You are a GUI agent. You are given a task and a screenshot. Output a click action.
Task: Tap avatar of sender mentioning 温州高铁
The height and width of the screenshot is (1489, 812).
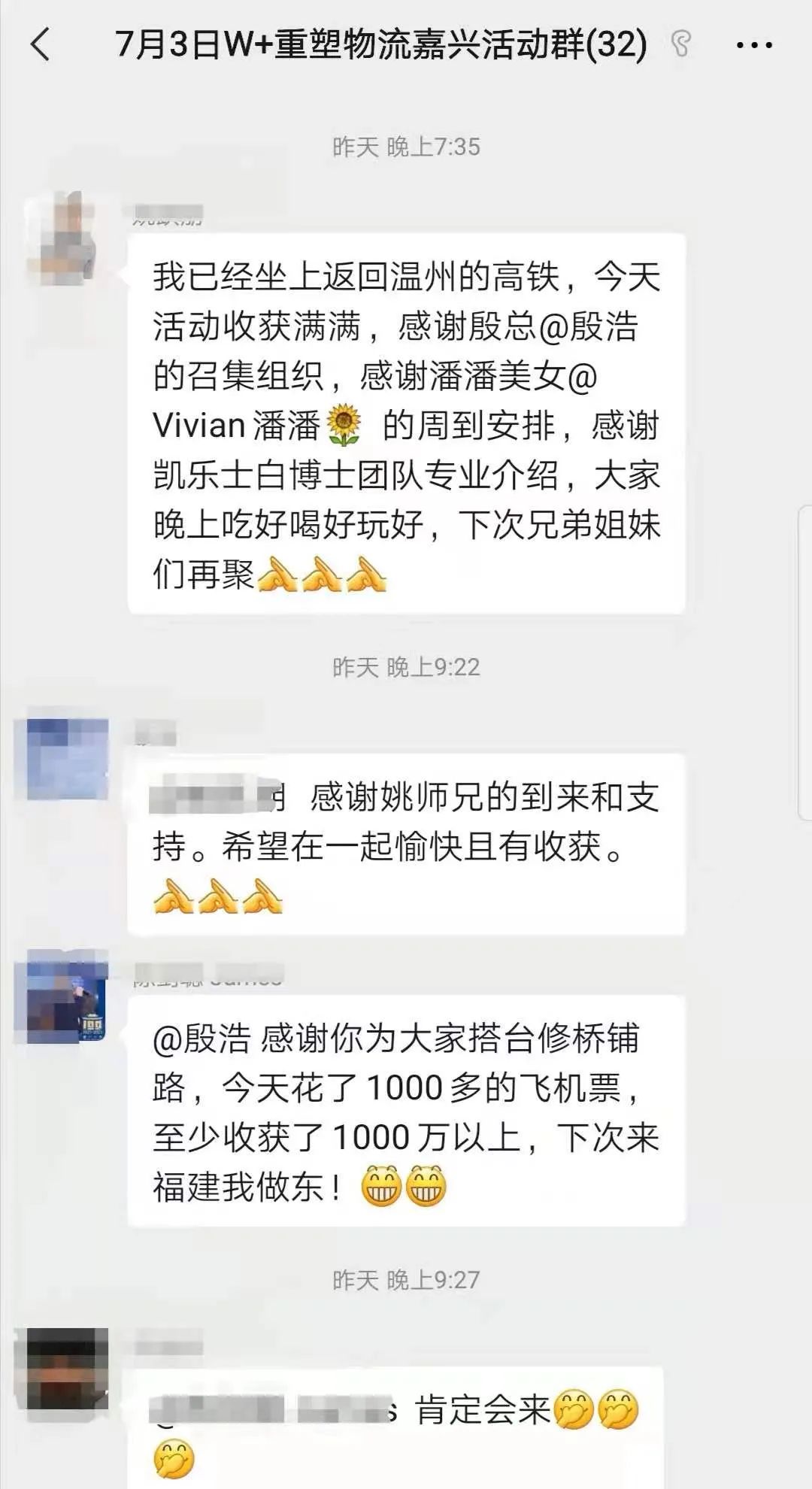[x=64, y=239]
